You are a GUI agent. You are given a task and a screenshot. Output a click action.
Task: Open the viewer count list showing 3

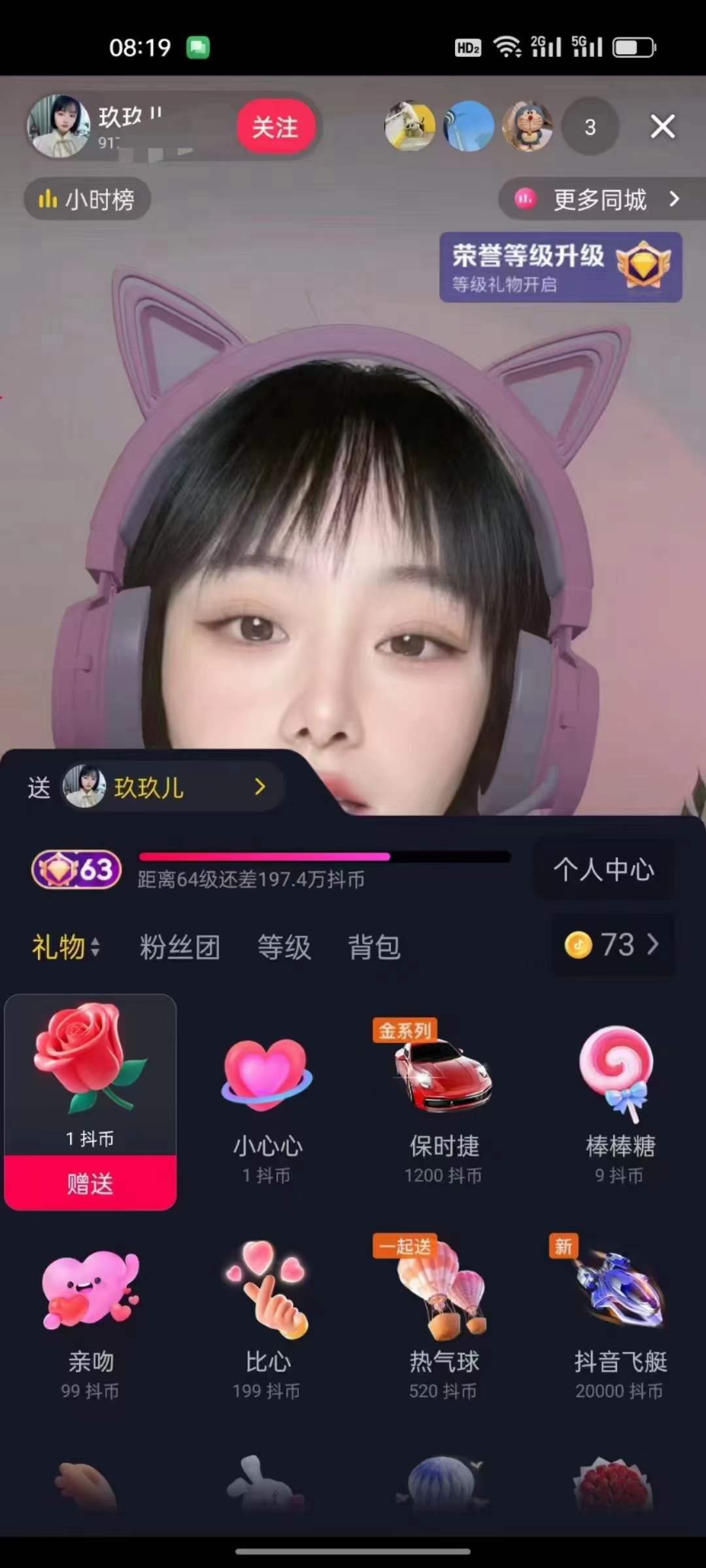pyautogui.click(x=590, y=127)
